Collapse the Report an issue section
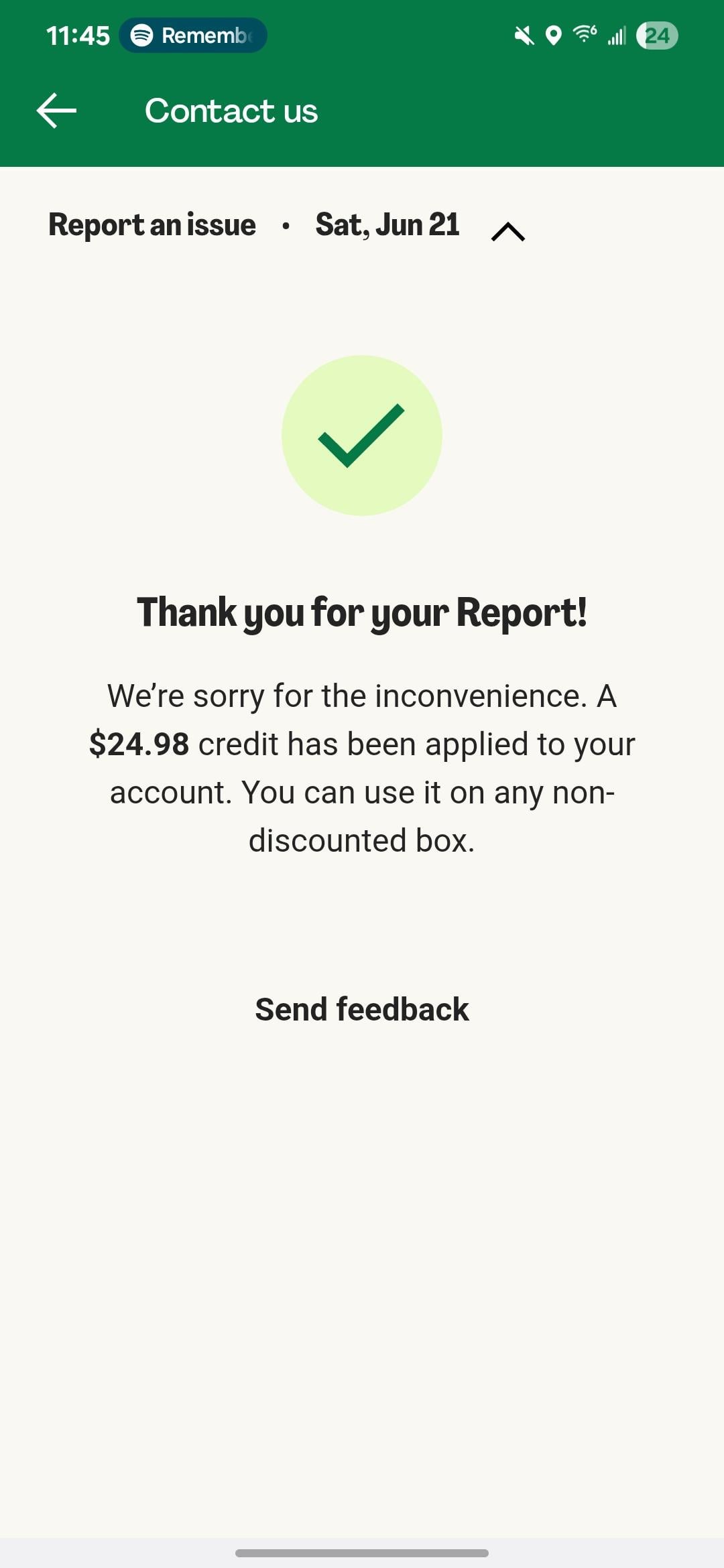724x1568 pixels. [507, 231]
